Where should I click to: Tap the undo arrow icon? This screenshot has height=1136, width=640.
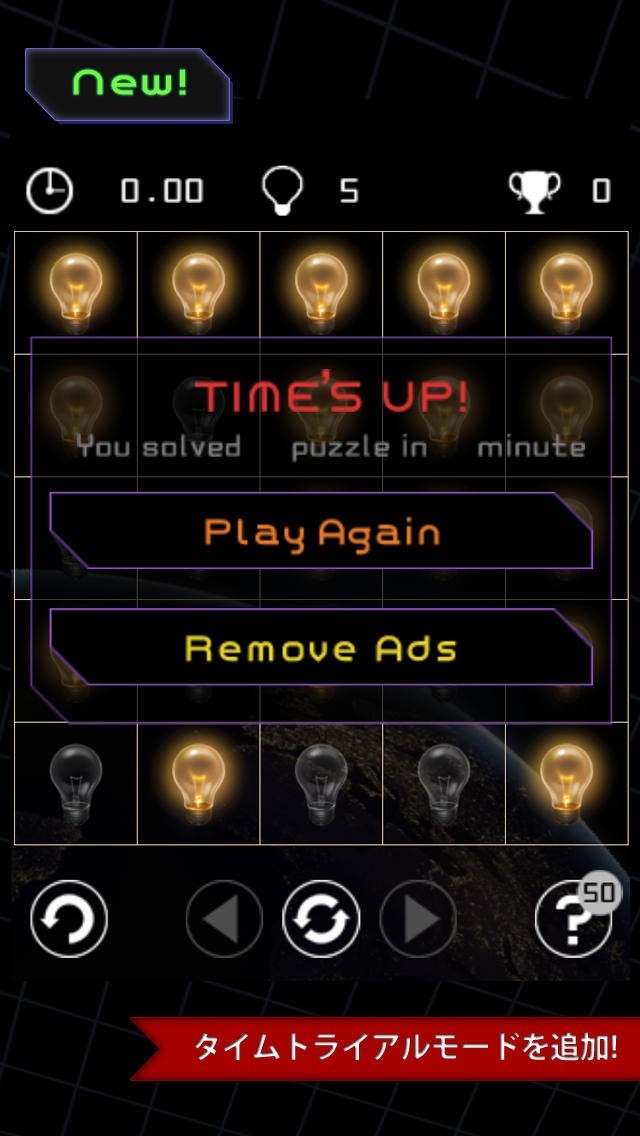click(x=69, y=918)
